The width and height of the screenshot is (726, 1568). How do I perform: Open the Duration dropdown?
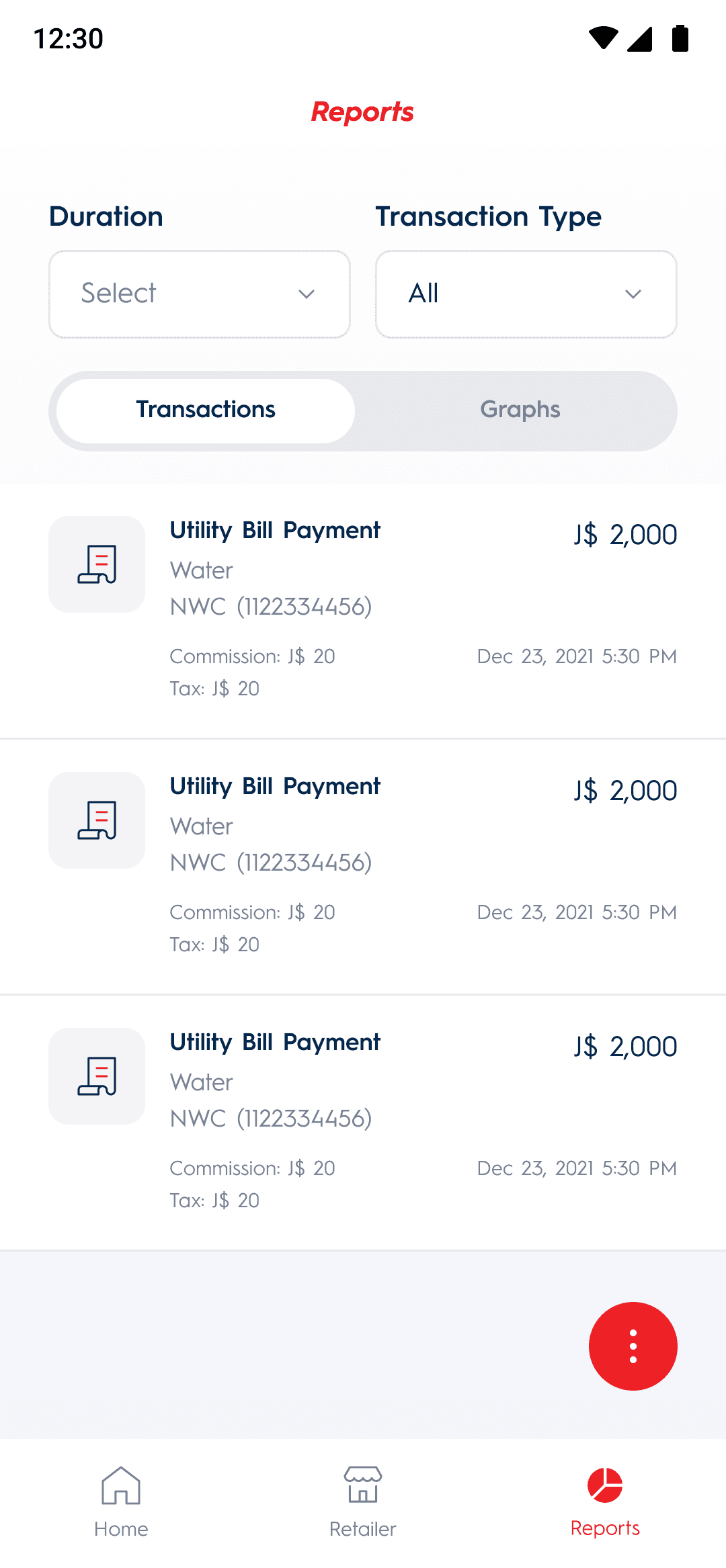click(199, 294)
